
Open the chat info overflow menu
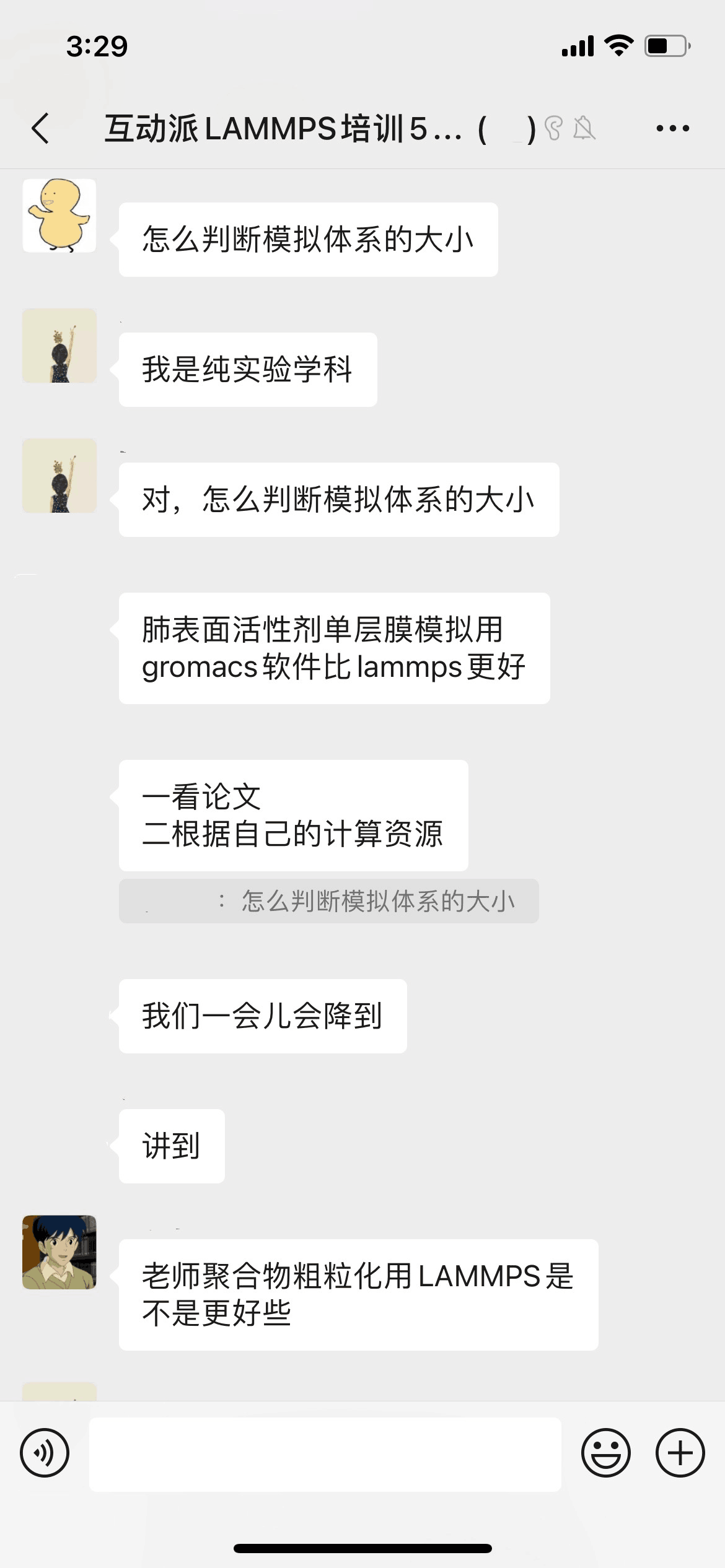[672, 129]
